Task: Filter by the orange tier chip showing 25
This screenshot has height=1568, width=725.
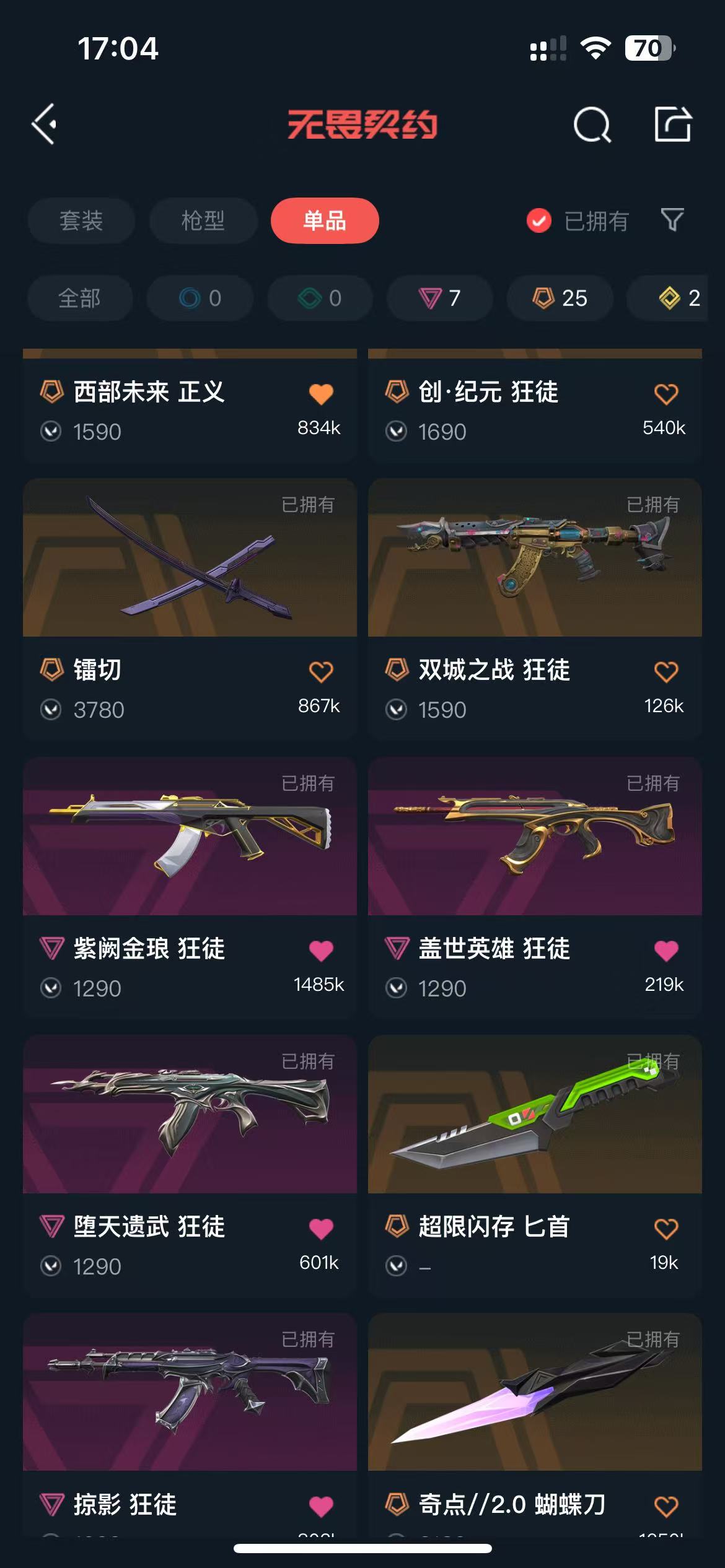Action: pos(560,298)
